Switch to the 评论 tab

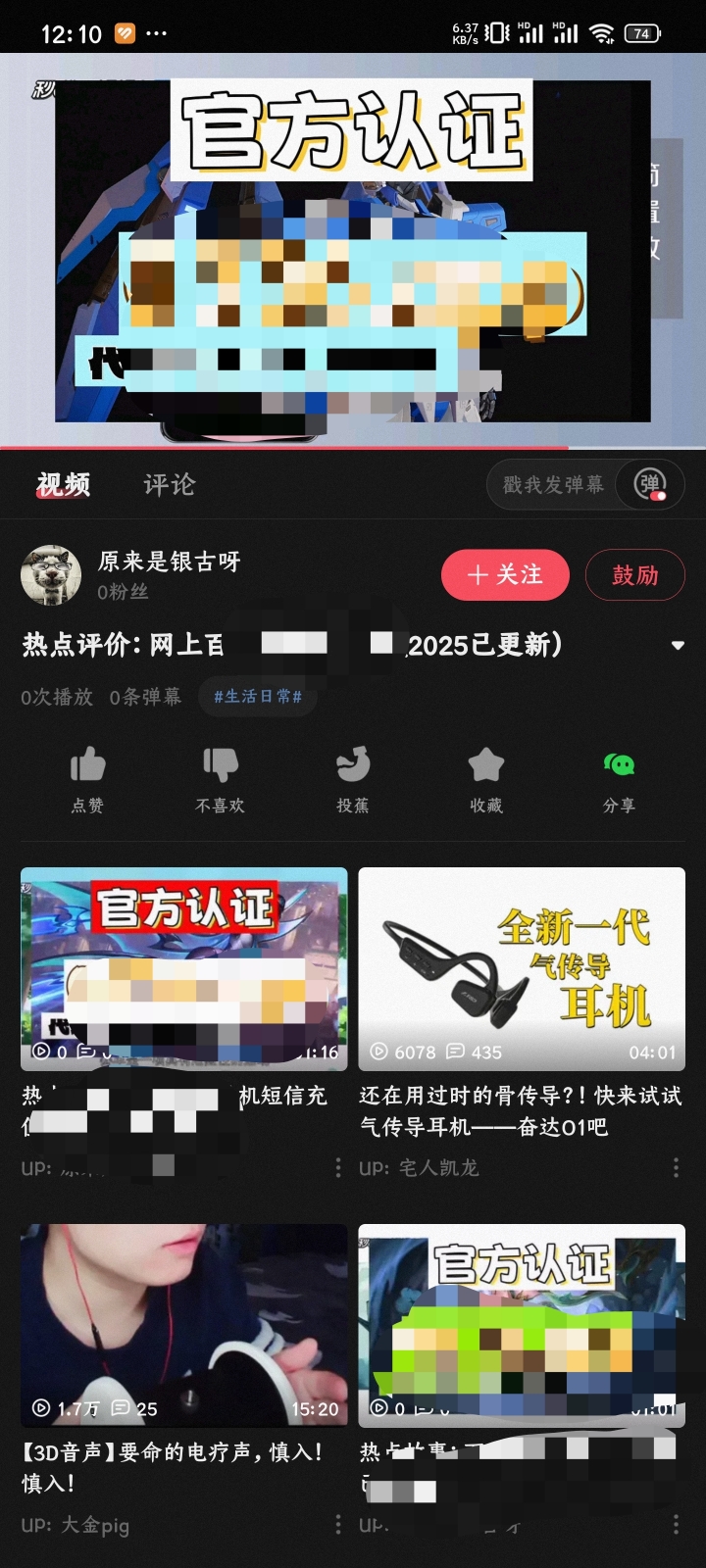click(x=169, y=484)
